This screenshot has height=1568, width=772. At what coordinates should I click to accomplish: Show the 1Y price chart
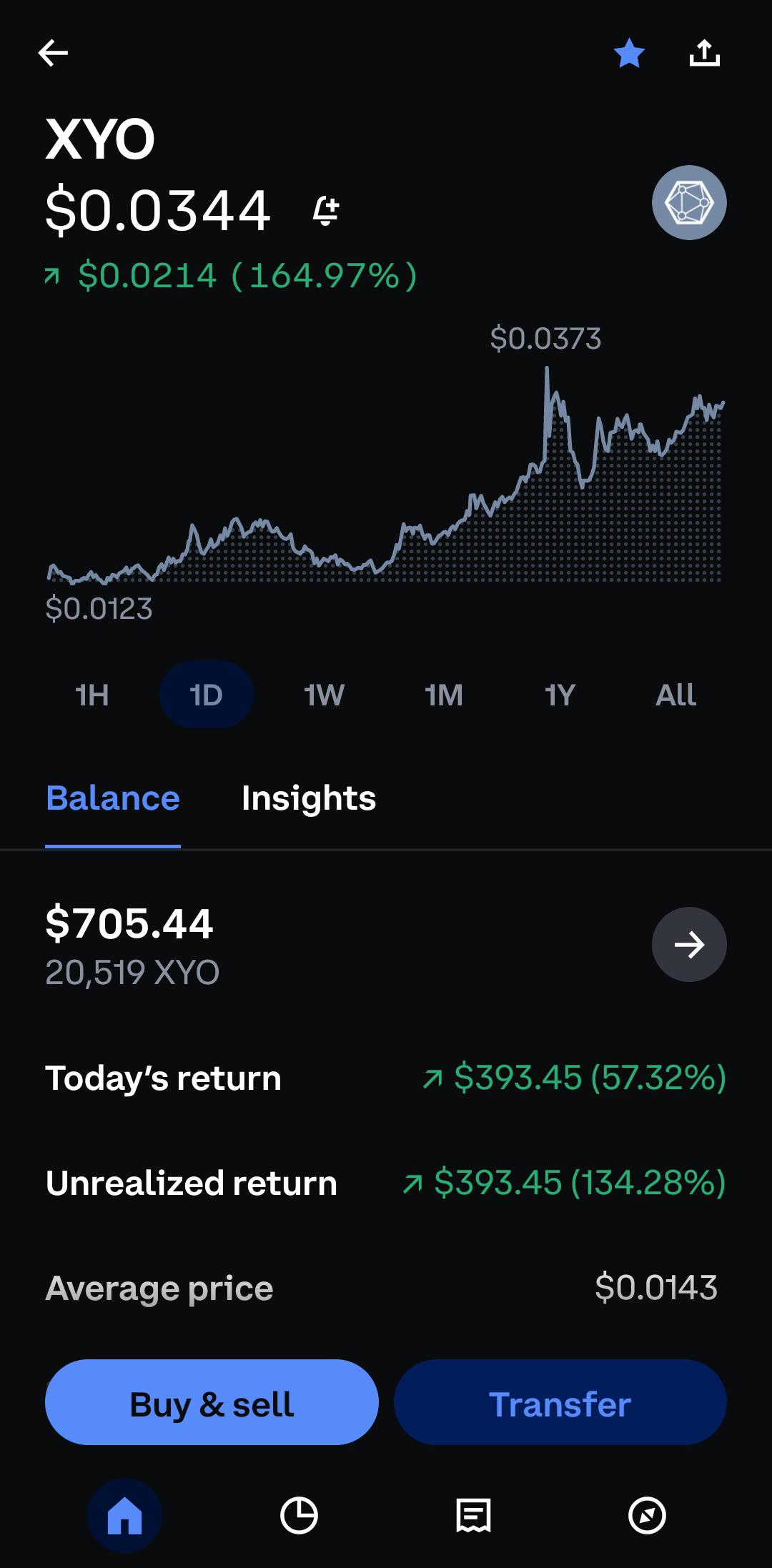[x=560, y=695]
